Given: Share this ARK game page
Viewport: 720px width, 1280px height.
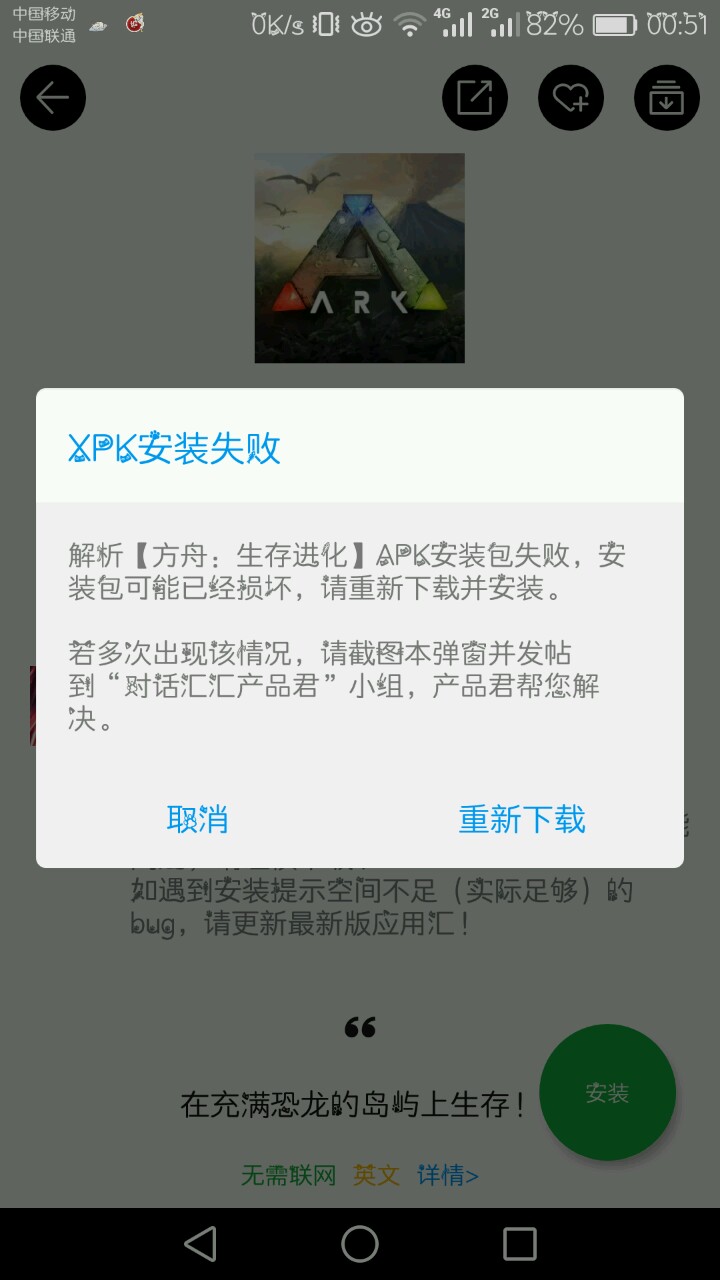Looking at the screenshot, I should [x=475, y=97].
